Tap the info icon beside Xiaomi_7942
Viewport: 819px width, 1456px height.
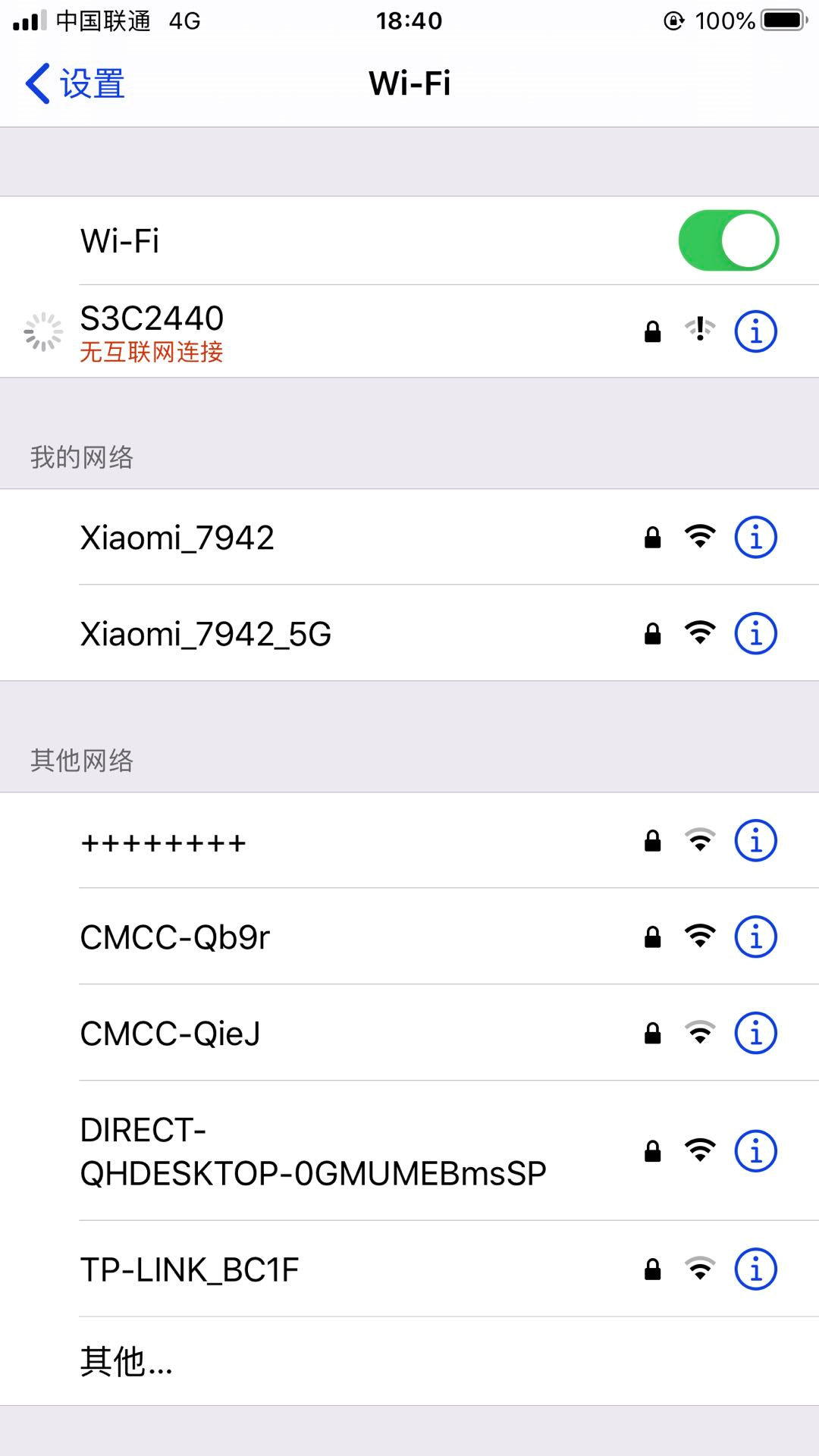[x=755, y=536]
